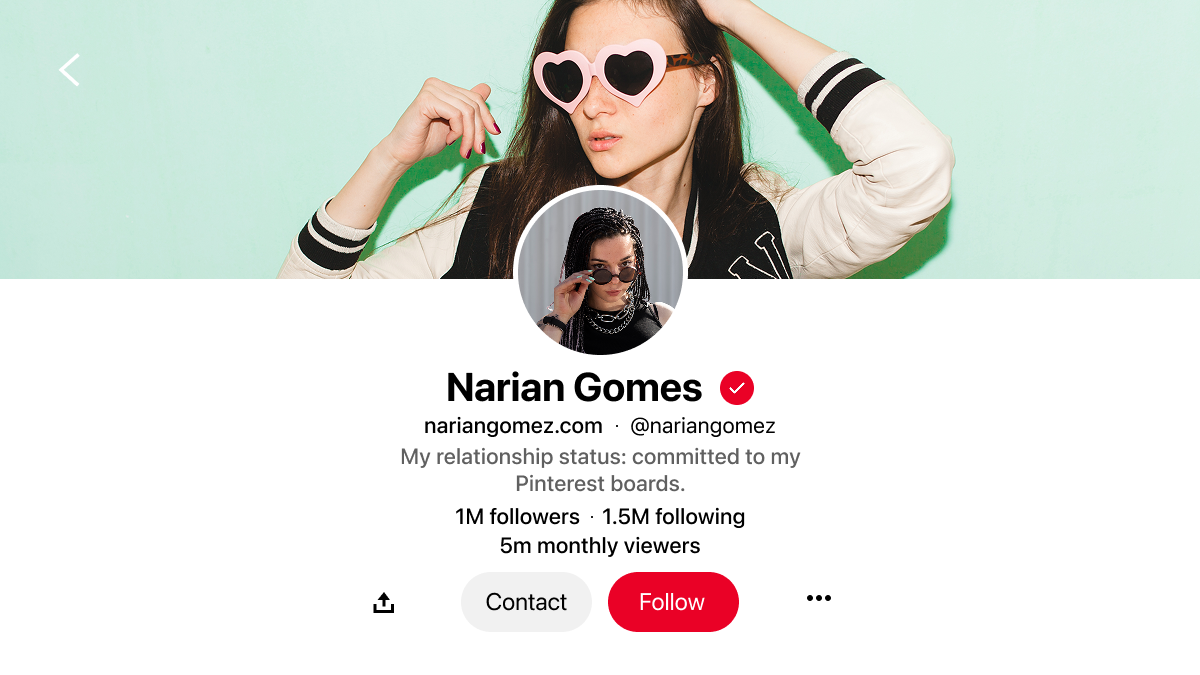Open Narian Gomes's round profile picture
The image size is (1200, 675).
600,272
